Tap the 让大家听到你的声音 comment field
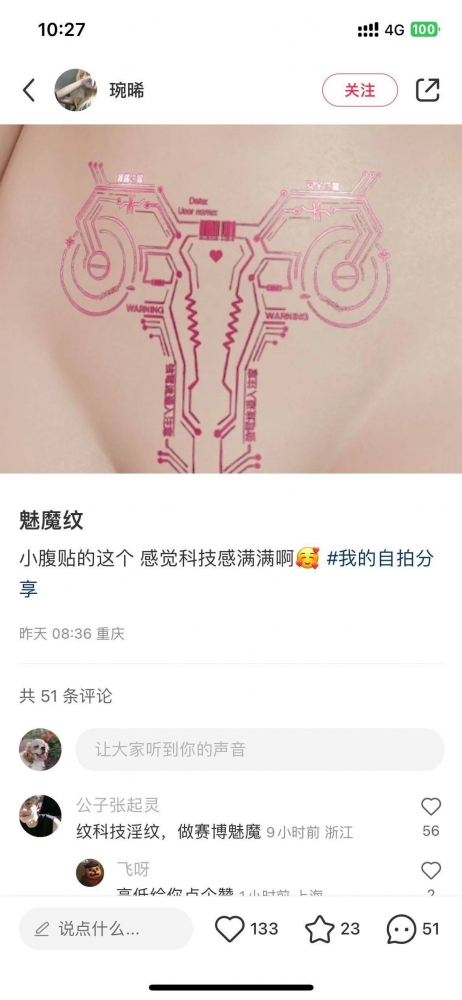The width and height of the screenshot is (462, 1000). pos(260,749)
